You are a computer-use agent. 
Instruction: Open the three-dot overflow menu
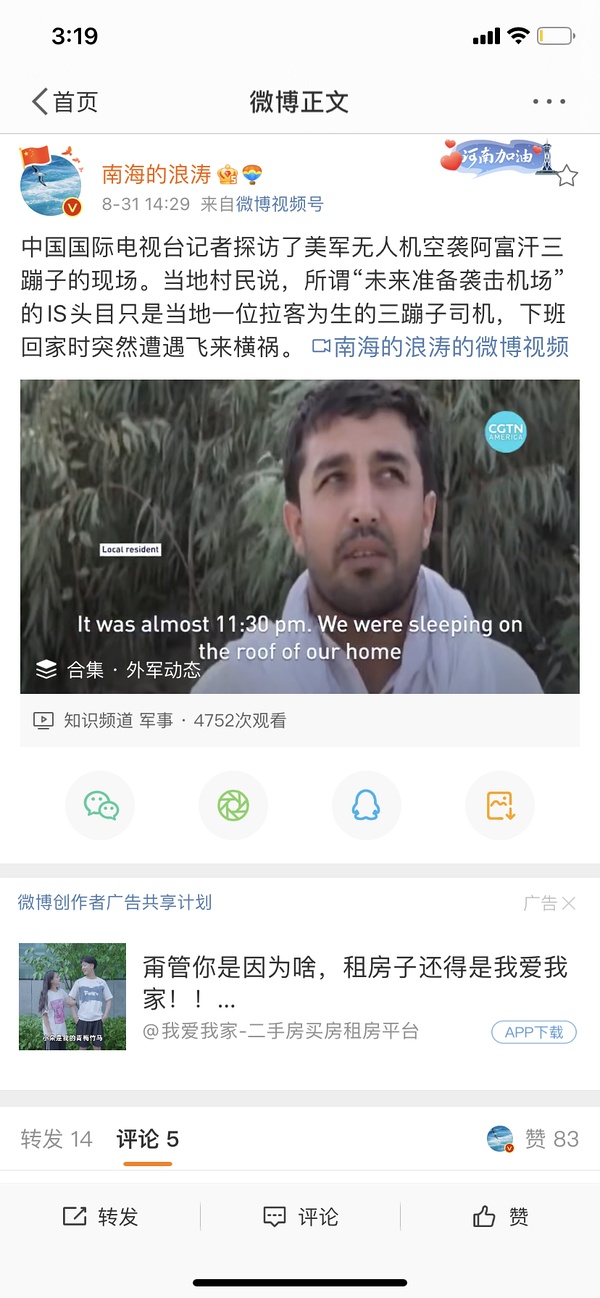pyautogui.click(x=549, y=102)
